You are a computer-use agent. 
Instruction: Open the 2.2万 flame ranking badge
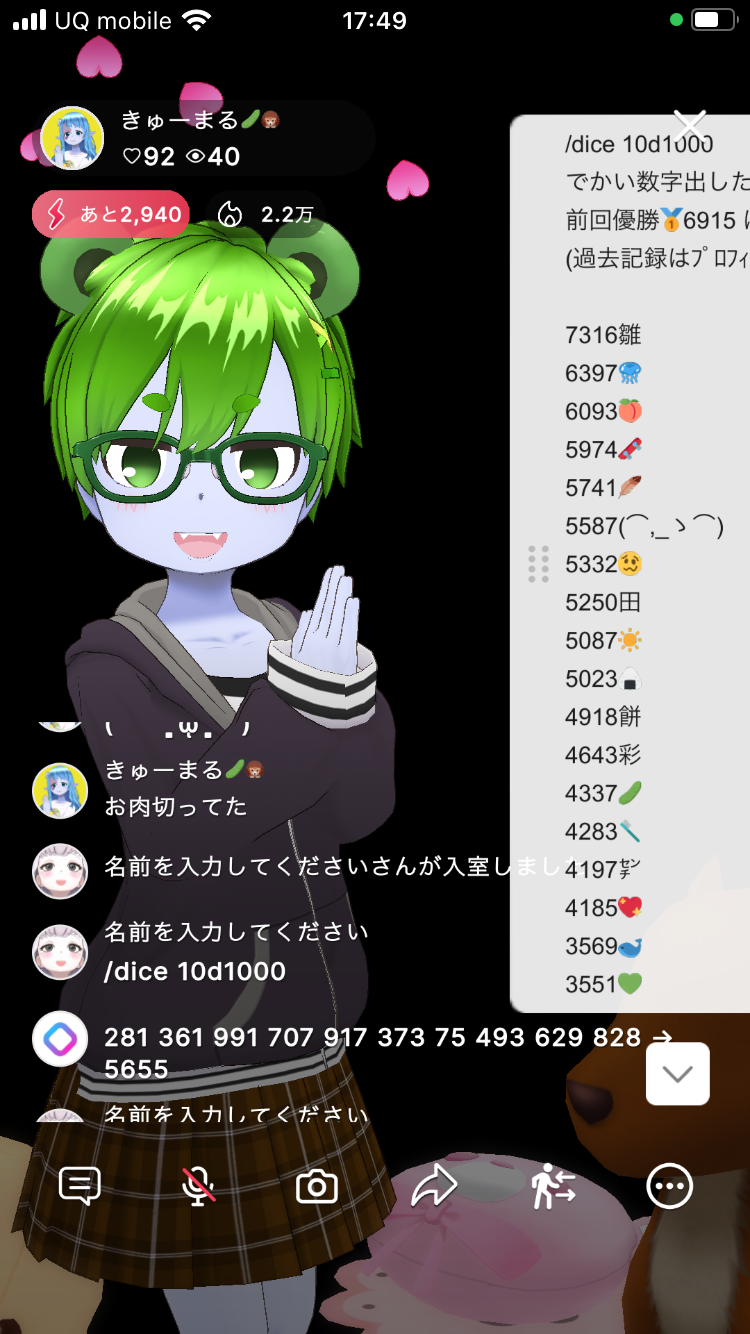tap(267, 214)
